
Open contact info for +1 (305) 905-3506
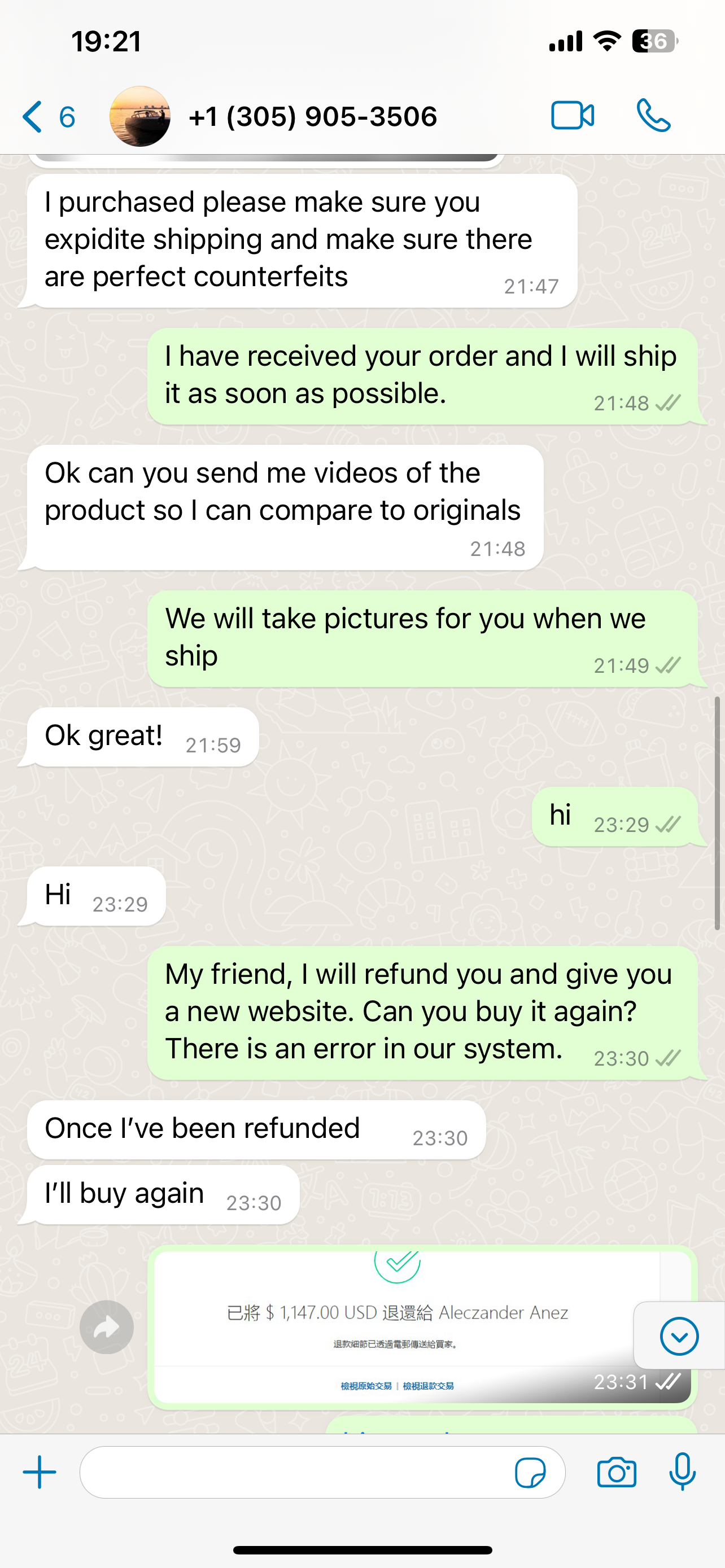point(312,116)
